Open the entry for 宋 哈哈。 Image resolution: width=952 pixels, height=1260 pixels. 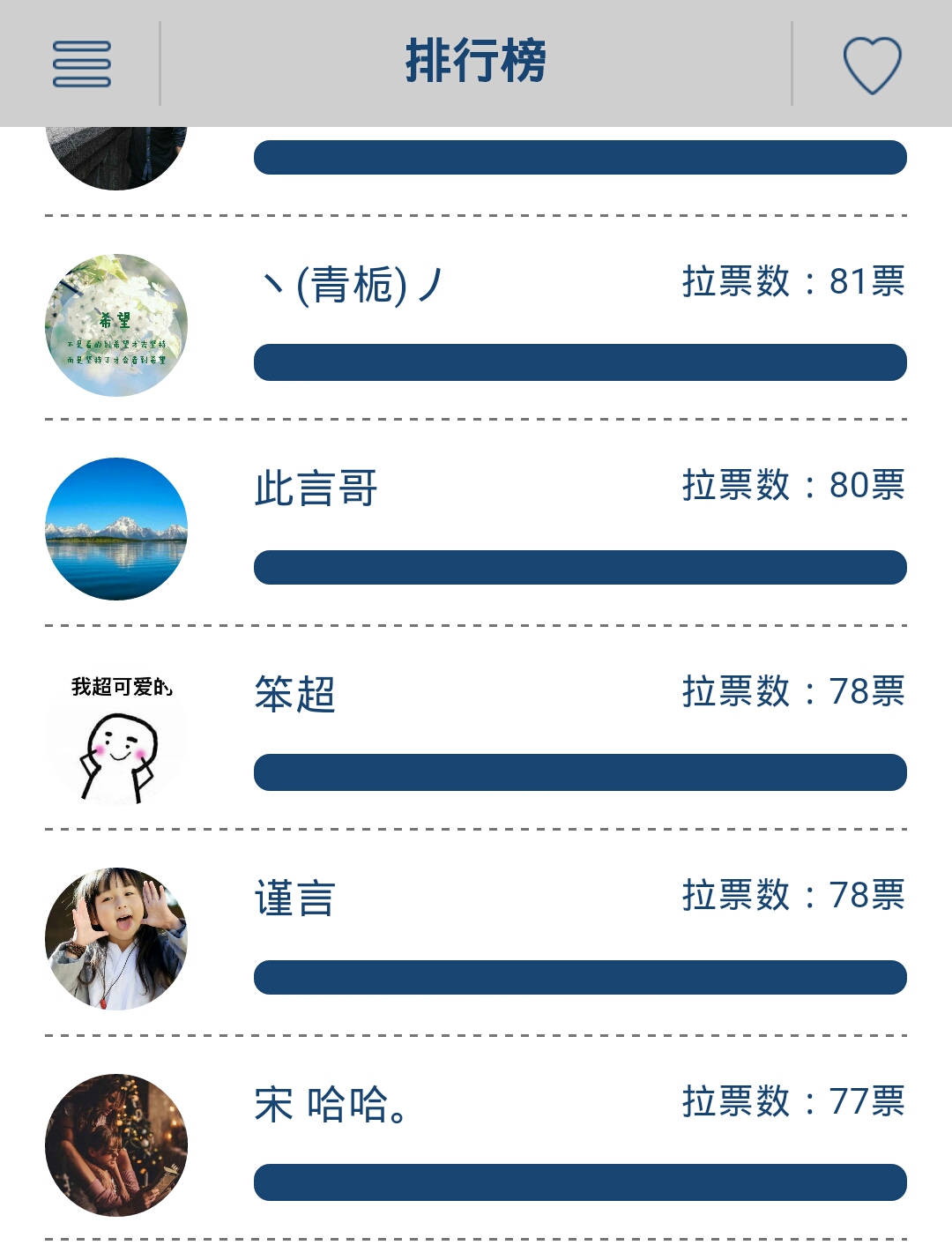coord(331,1104)
